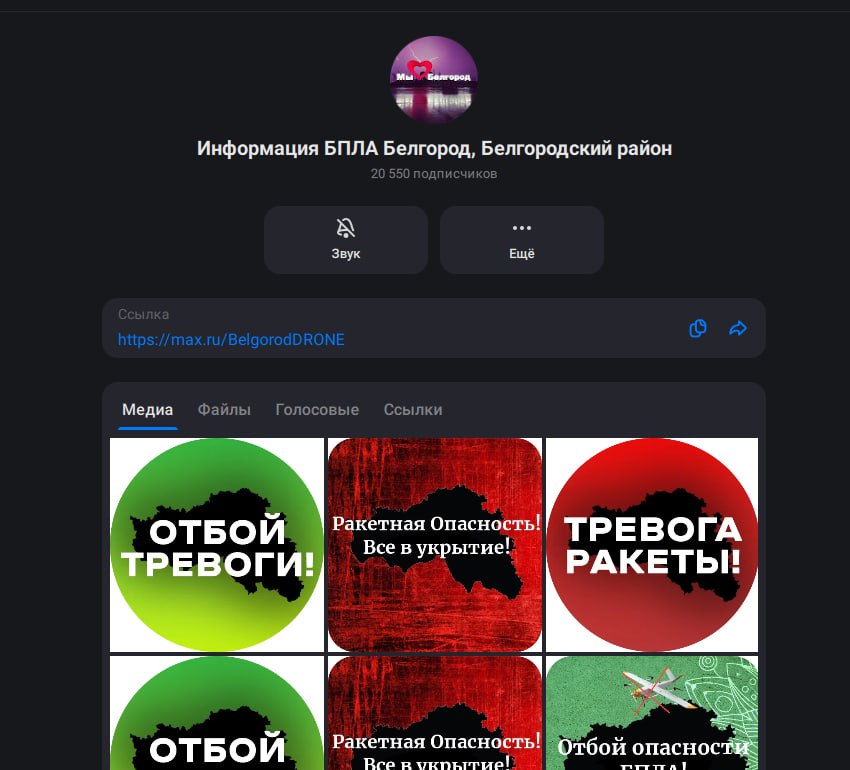Image resolution: width=850 pixels, height=770 pixels.
Task: Copy the channel link
Action: 698,328
